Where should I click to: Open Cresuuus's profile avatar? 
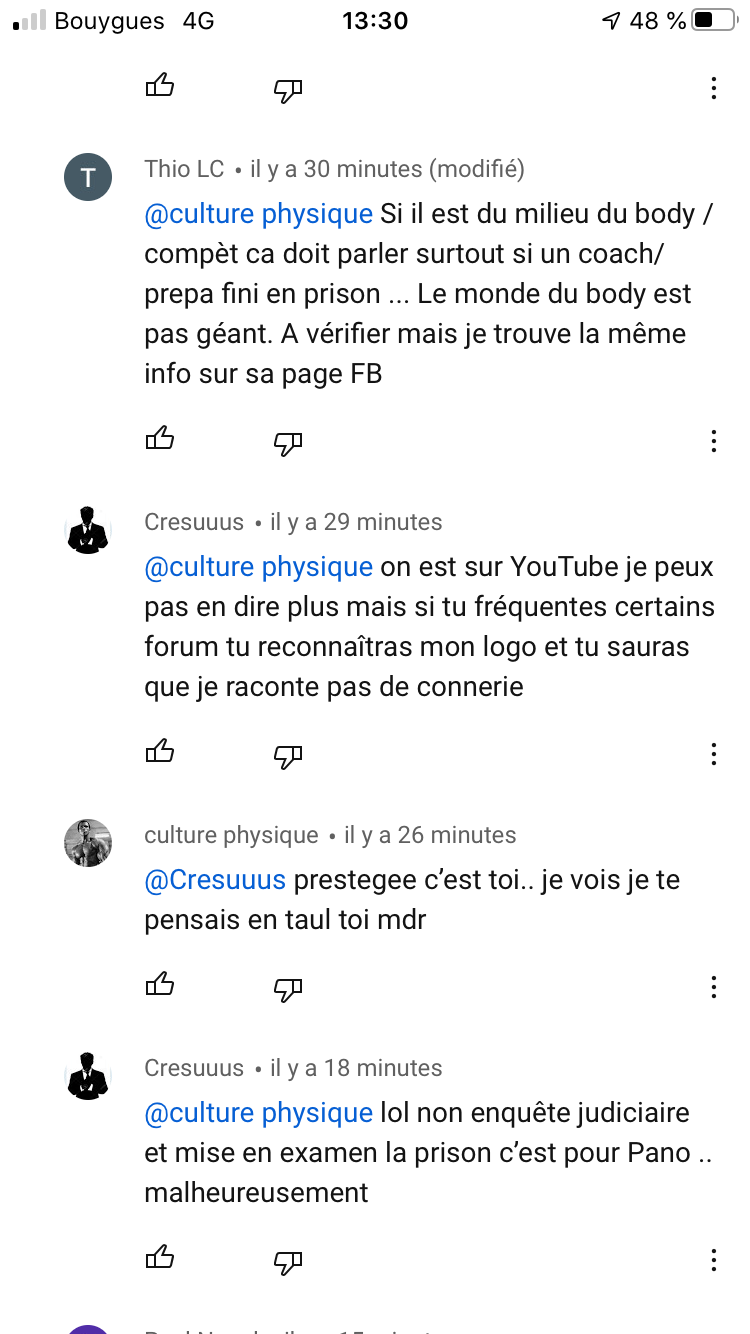pos(88,530)
